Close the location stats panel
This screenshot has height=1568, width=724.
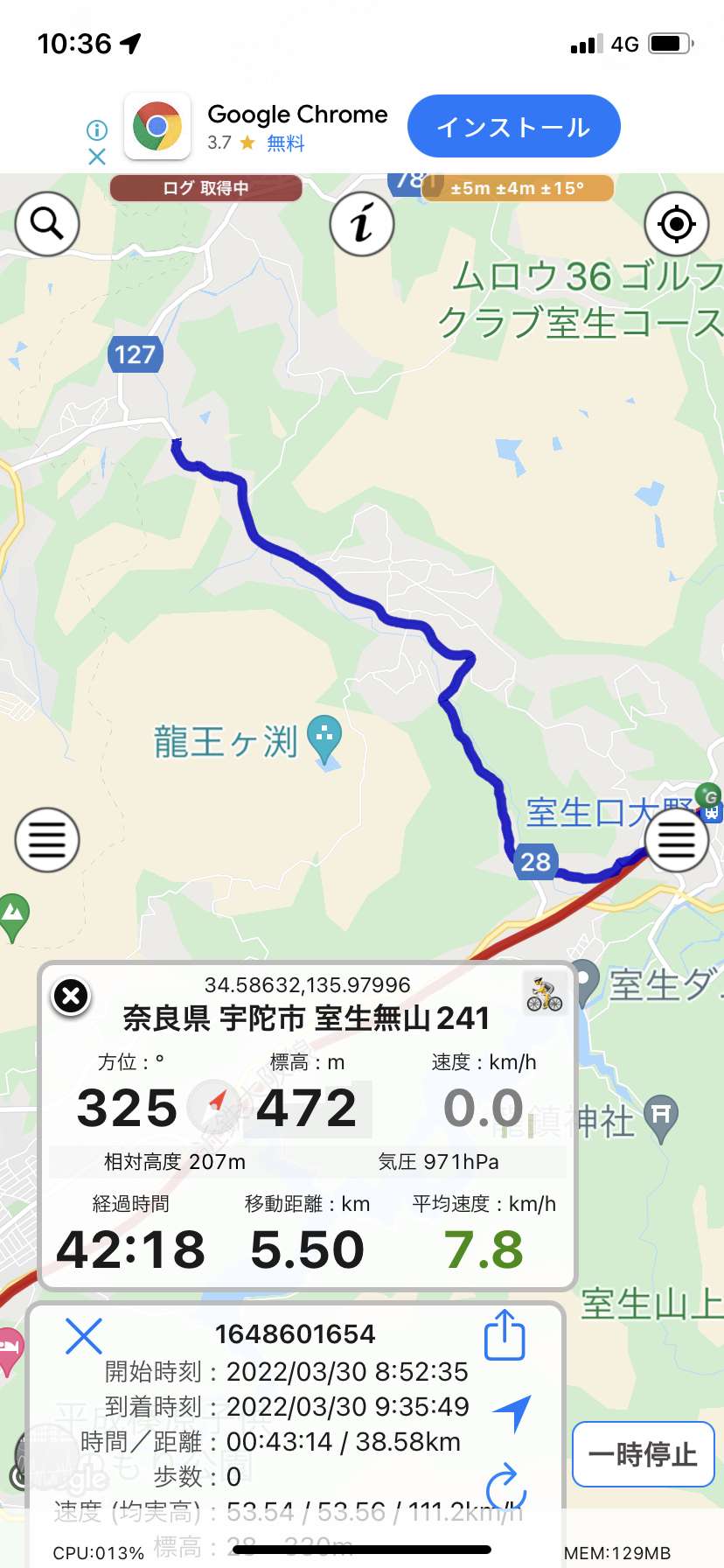coord(72,996)
